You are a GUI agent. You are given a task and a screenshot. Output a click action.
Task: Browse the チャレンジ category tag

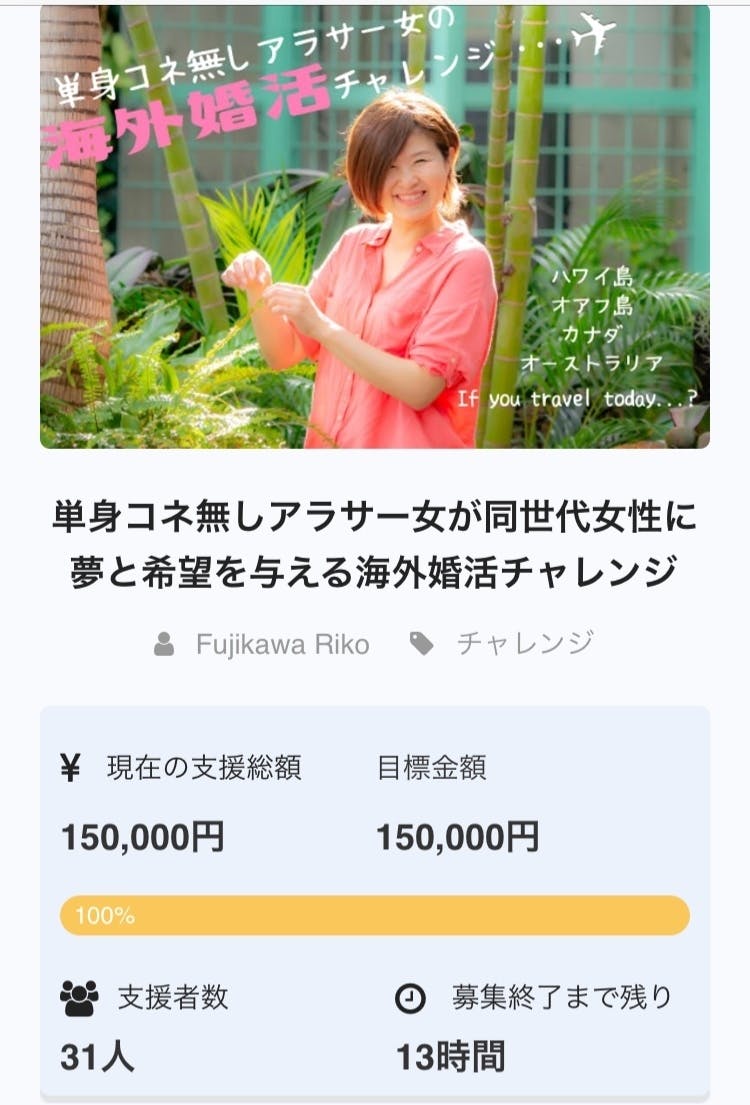click(524, 643)
